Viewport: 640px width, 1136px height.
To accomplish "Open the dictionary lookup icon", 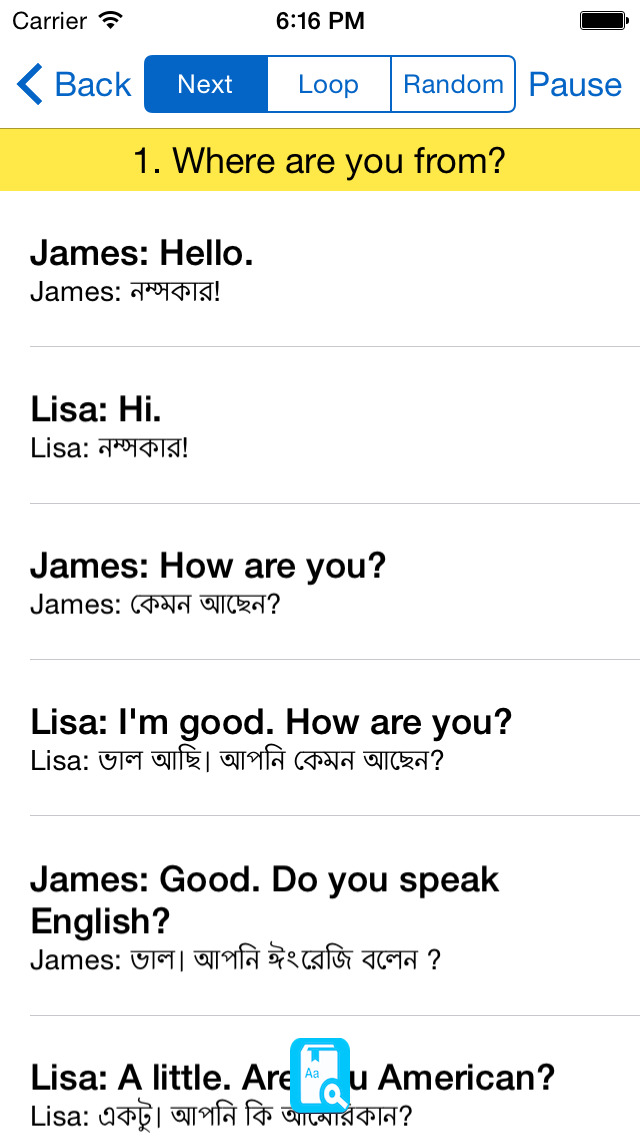I will 320,1075.
